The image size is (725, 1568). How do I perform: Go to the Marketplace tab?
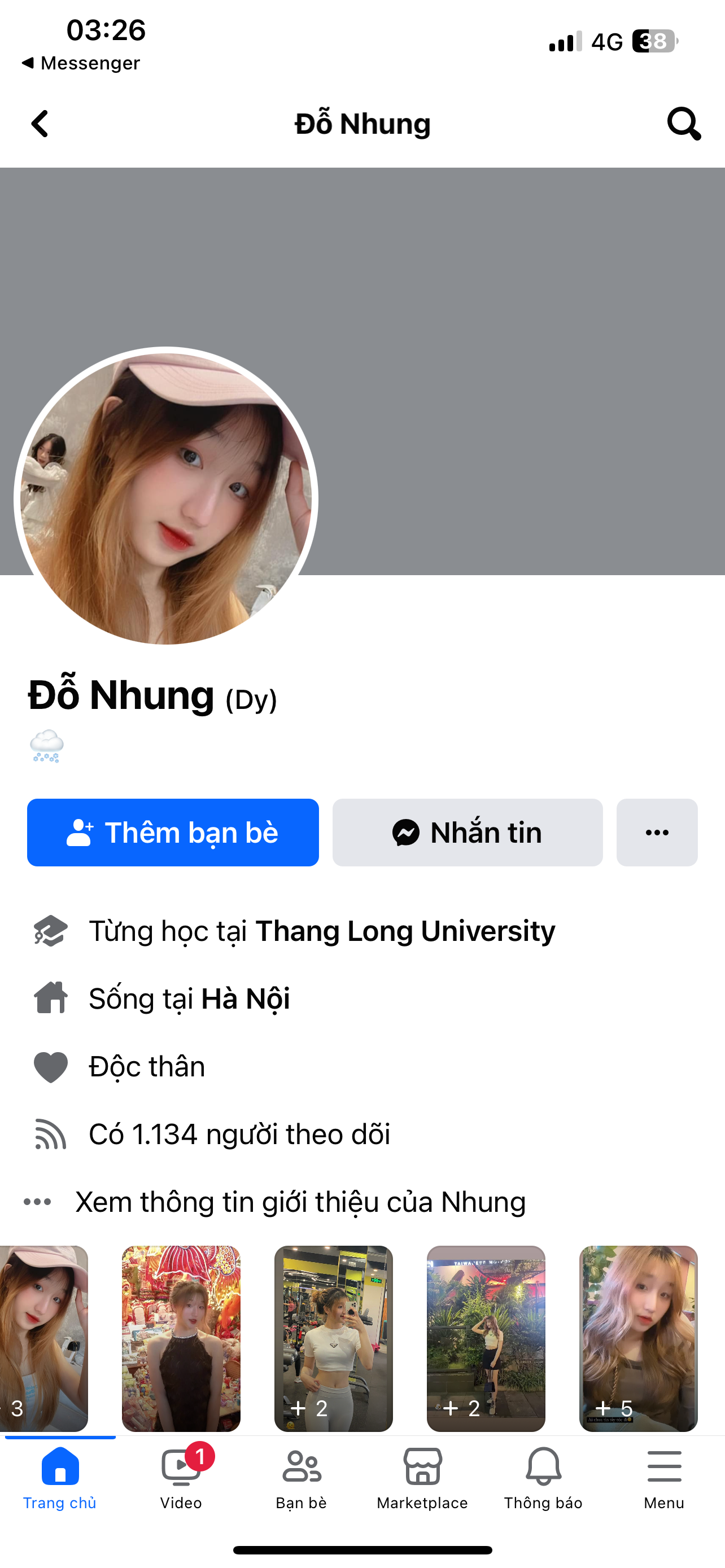coord(422,1477)
